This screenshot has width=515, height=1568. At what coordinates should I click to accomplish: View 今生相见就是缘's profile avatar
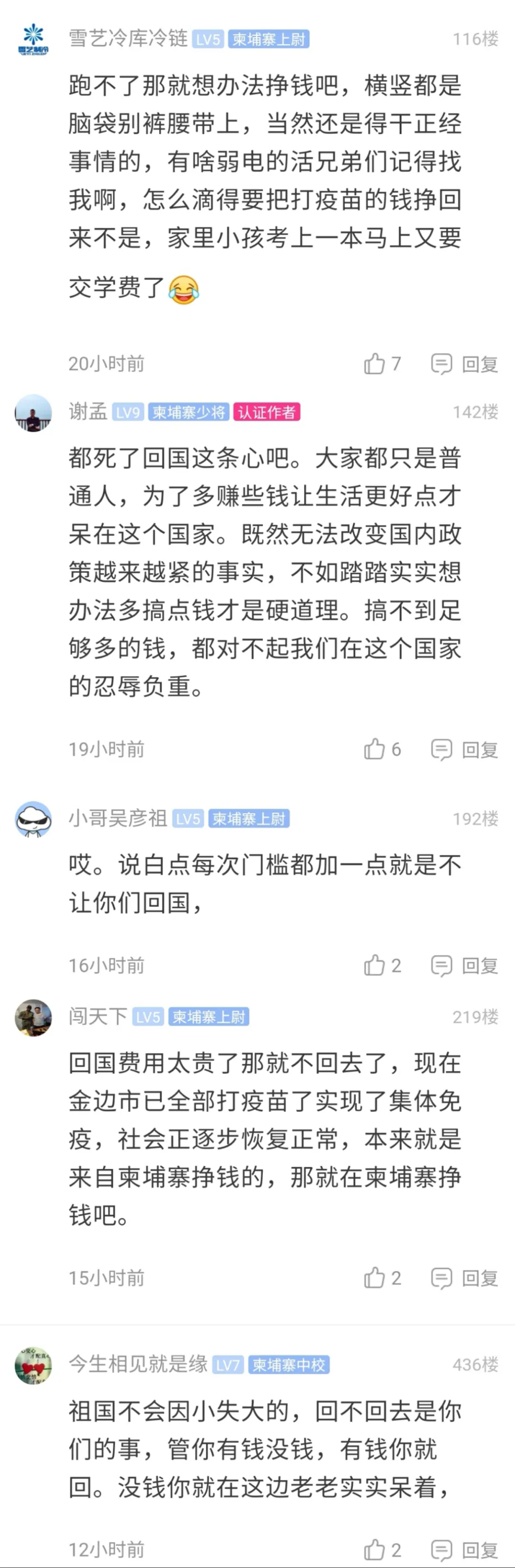click(x=33, y=1365)
